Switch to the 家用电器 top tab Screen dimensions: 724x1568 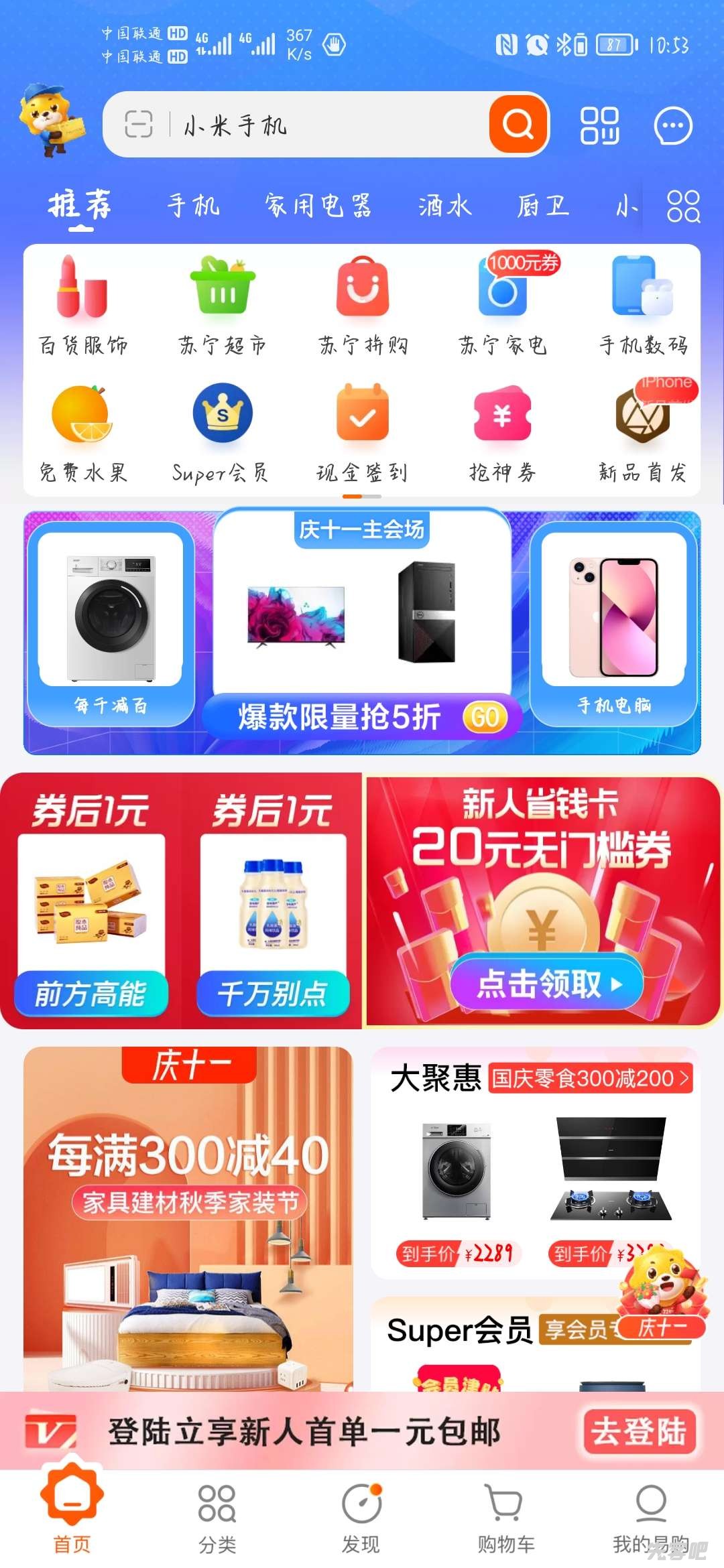point(318,205)
